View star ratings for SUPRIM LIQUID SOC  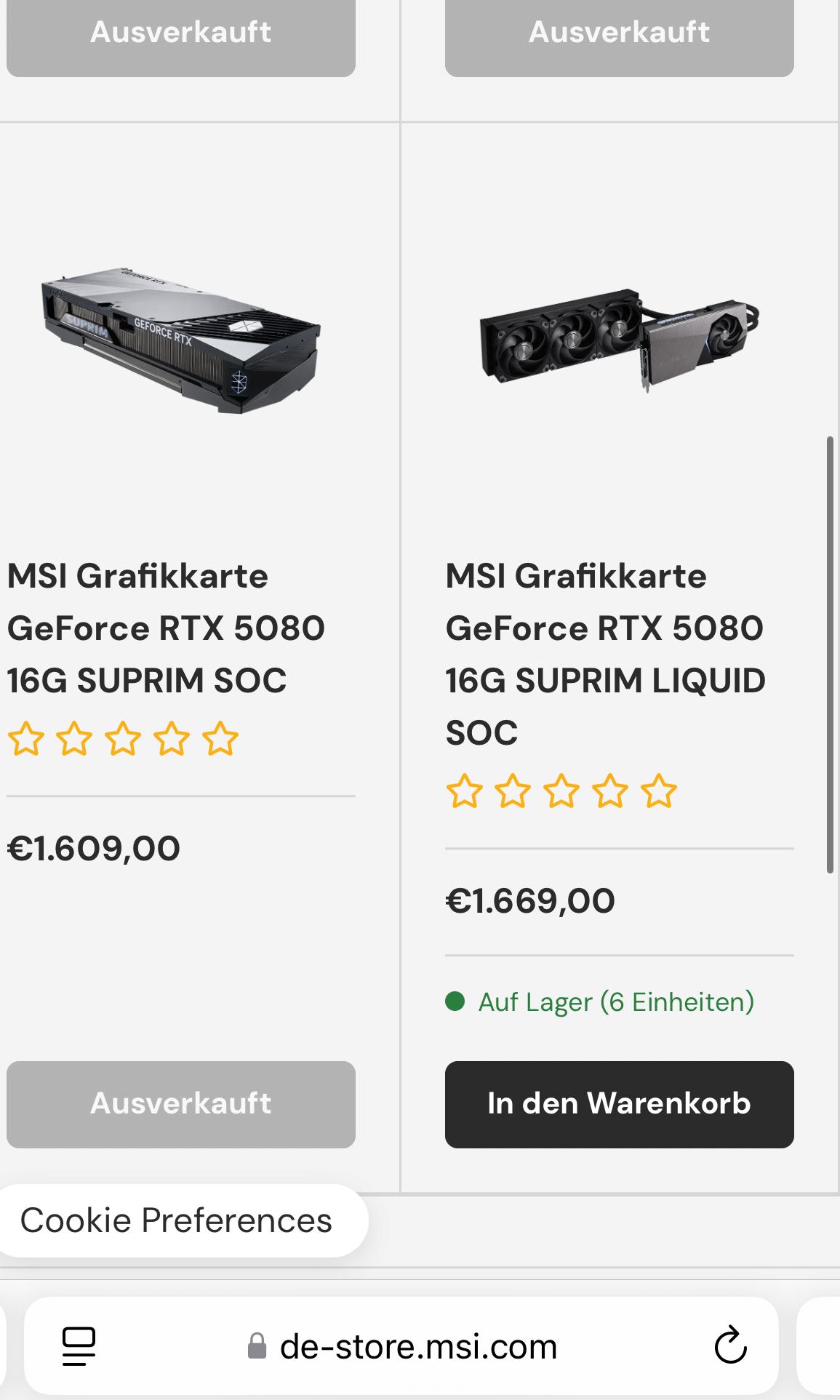pyautogui.click(x=561, y=792)
